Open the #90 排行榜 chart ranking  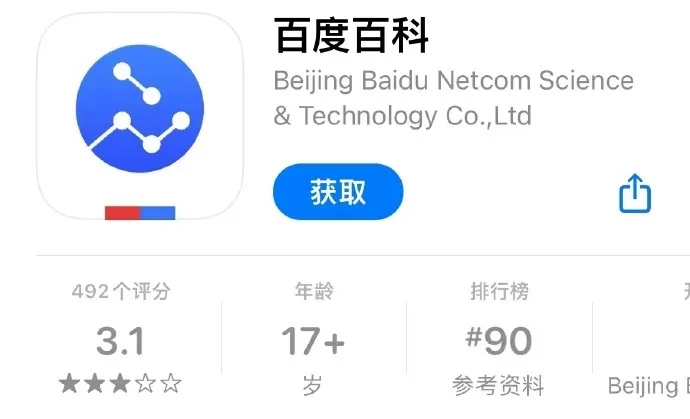tap(499, 340)
